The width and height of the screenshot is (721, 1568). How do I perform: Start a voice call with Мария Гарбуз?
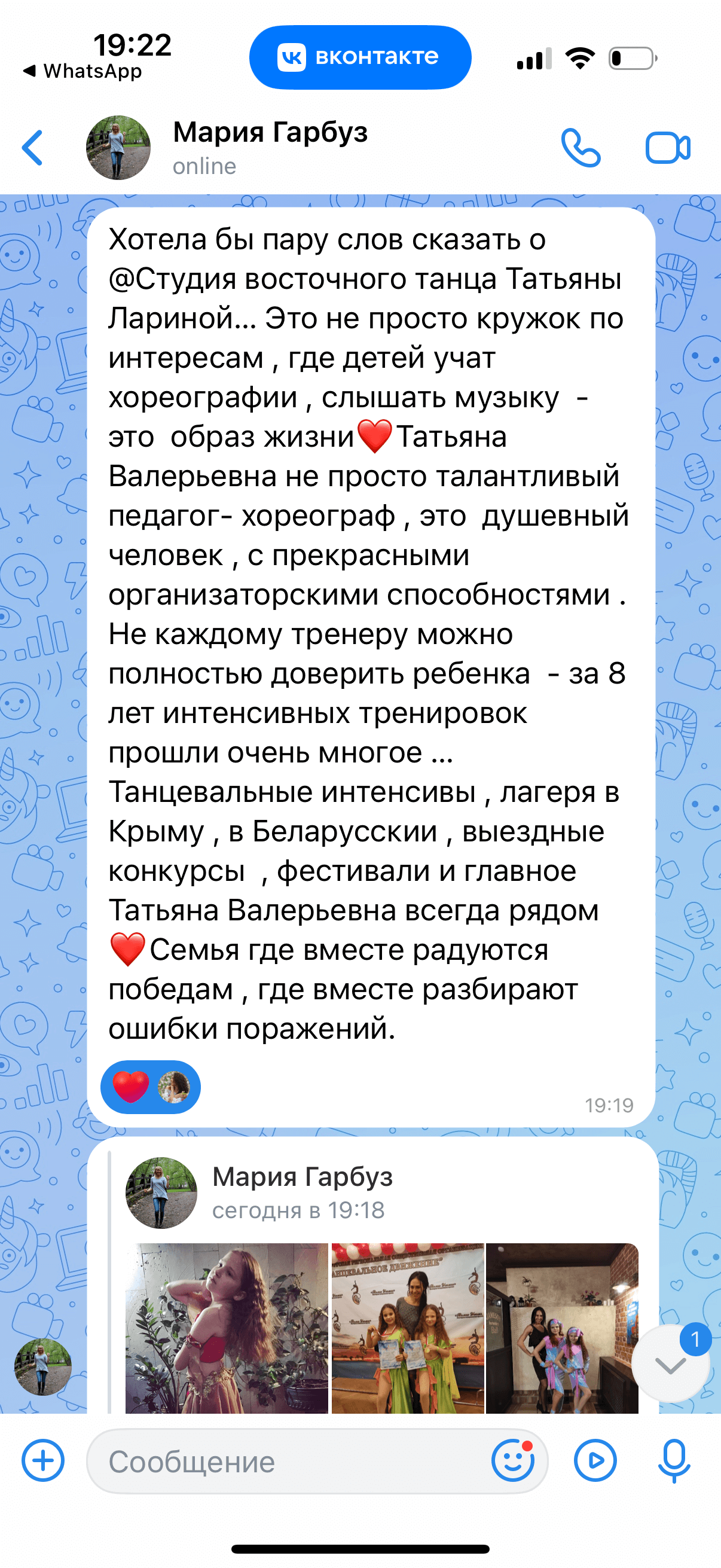click(581, 148)
